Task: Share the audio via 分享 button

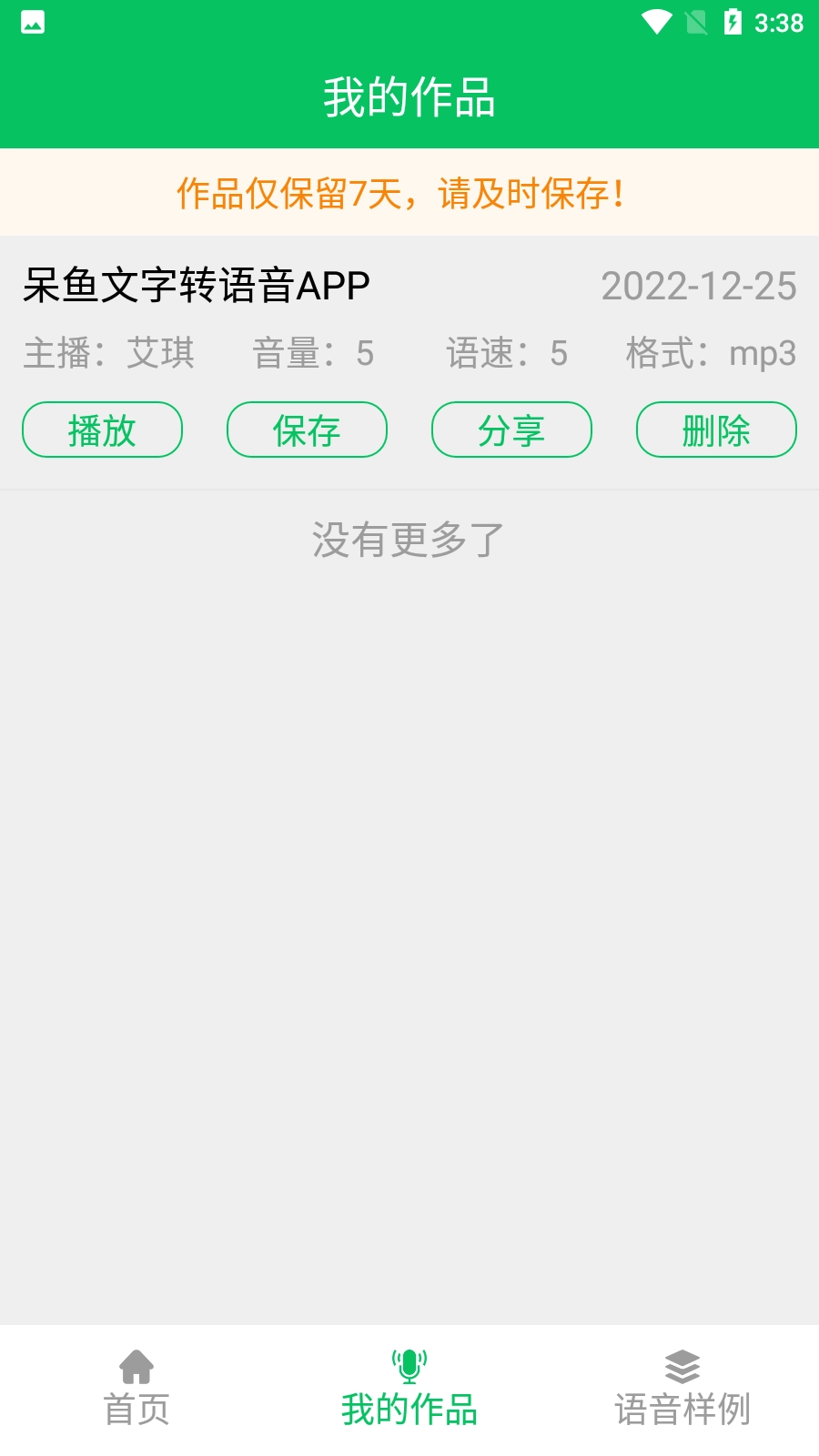Action: click(511, 430)
